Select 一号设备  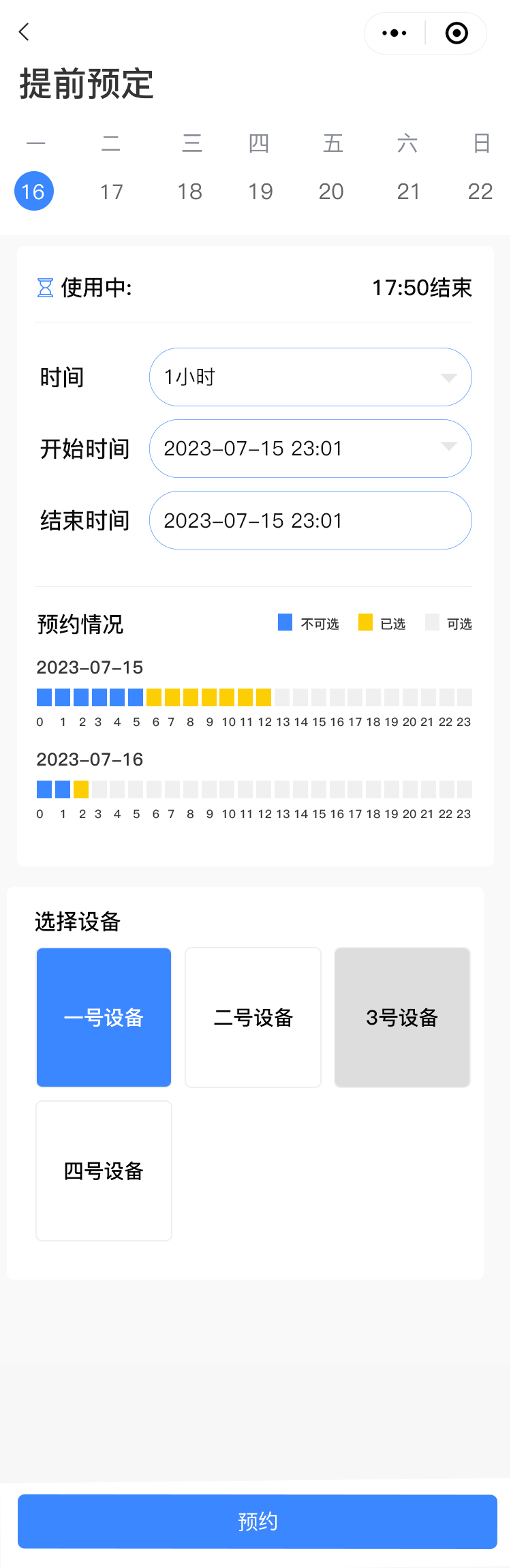click(x=104, y=1017)
